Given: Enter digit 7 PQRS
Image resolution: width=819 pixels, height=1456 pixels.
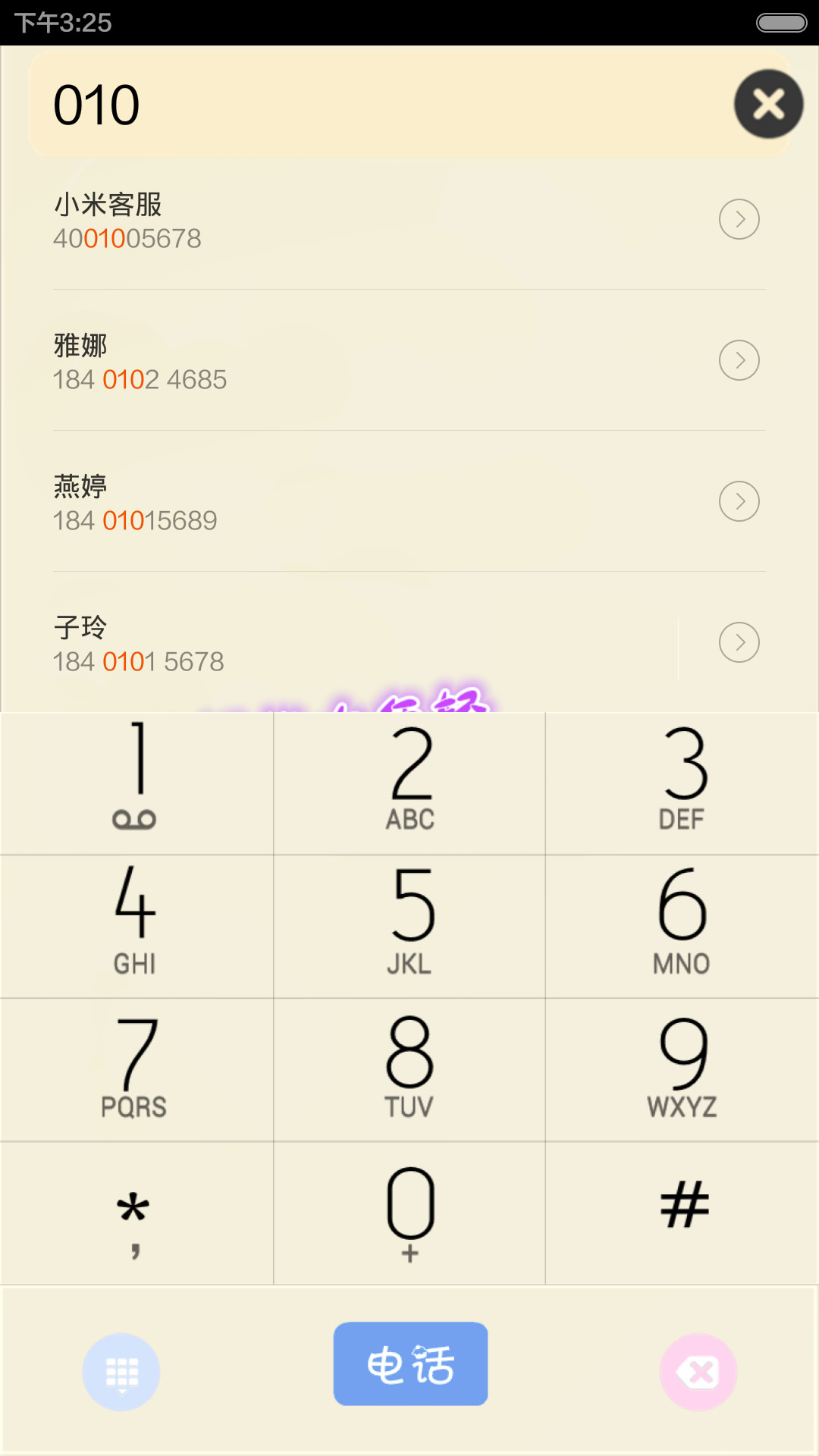Looking at the screenshot, I should click(136, 1070).
